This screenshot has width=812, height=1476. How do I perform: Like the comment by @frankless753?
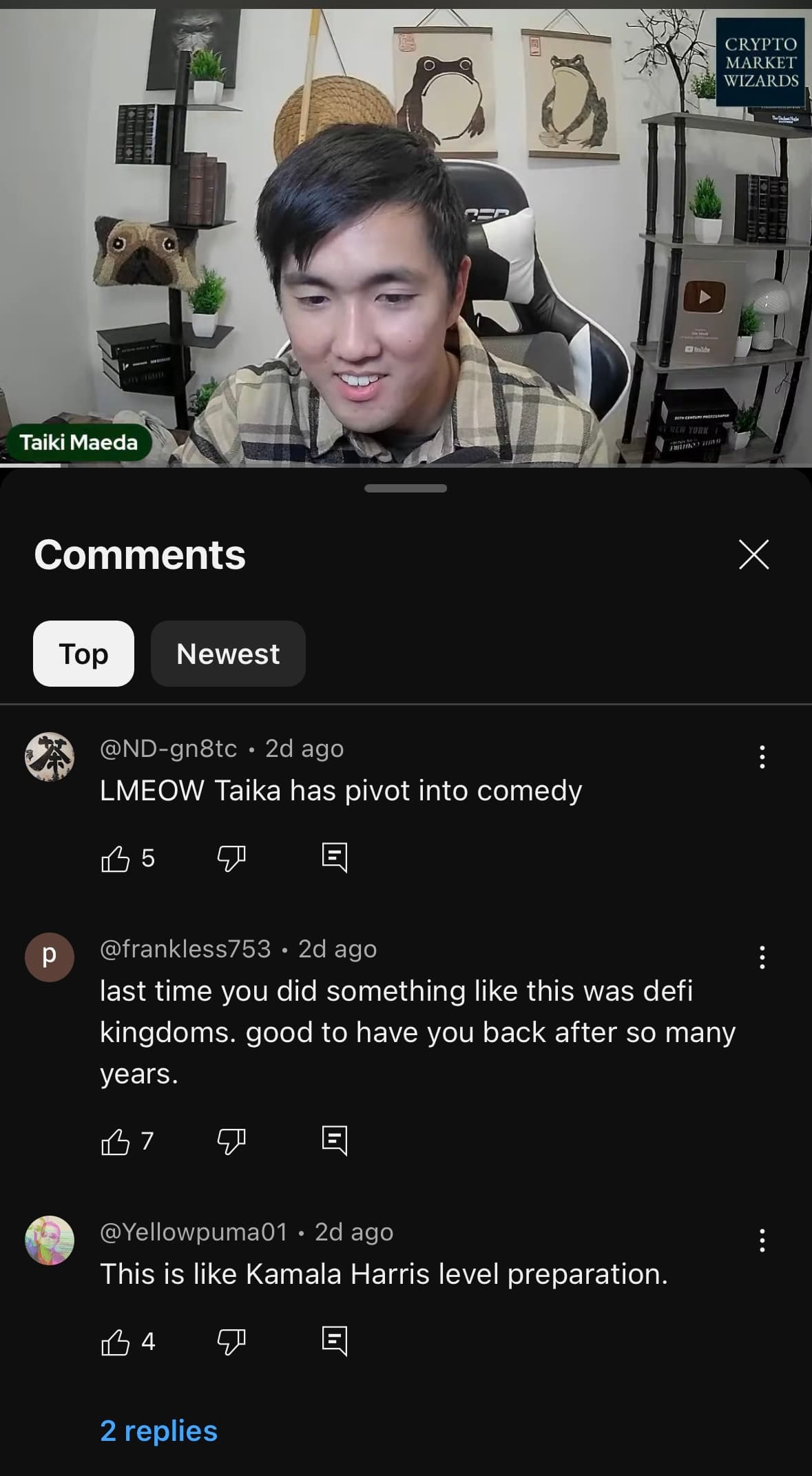(x=116, y=1141)
